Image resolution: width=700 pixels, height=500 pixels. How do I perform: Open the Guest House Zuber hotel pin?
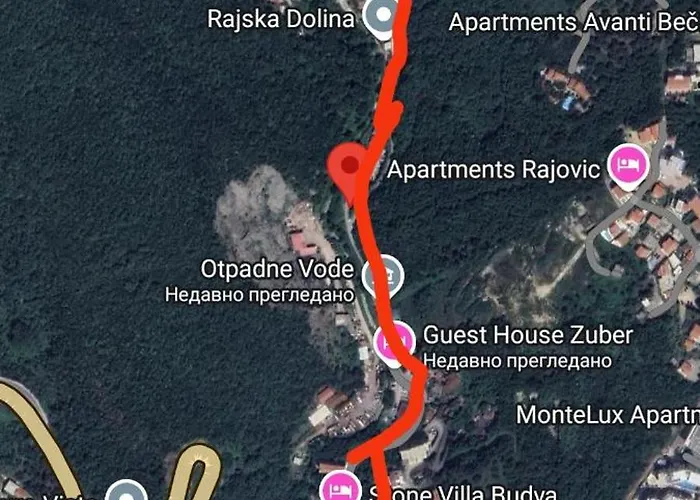394,342
